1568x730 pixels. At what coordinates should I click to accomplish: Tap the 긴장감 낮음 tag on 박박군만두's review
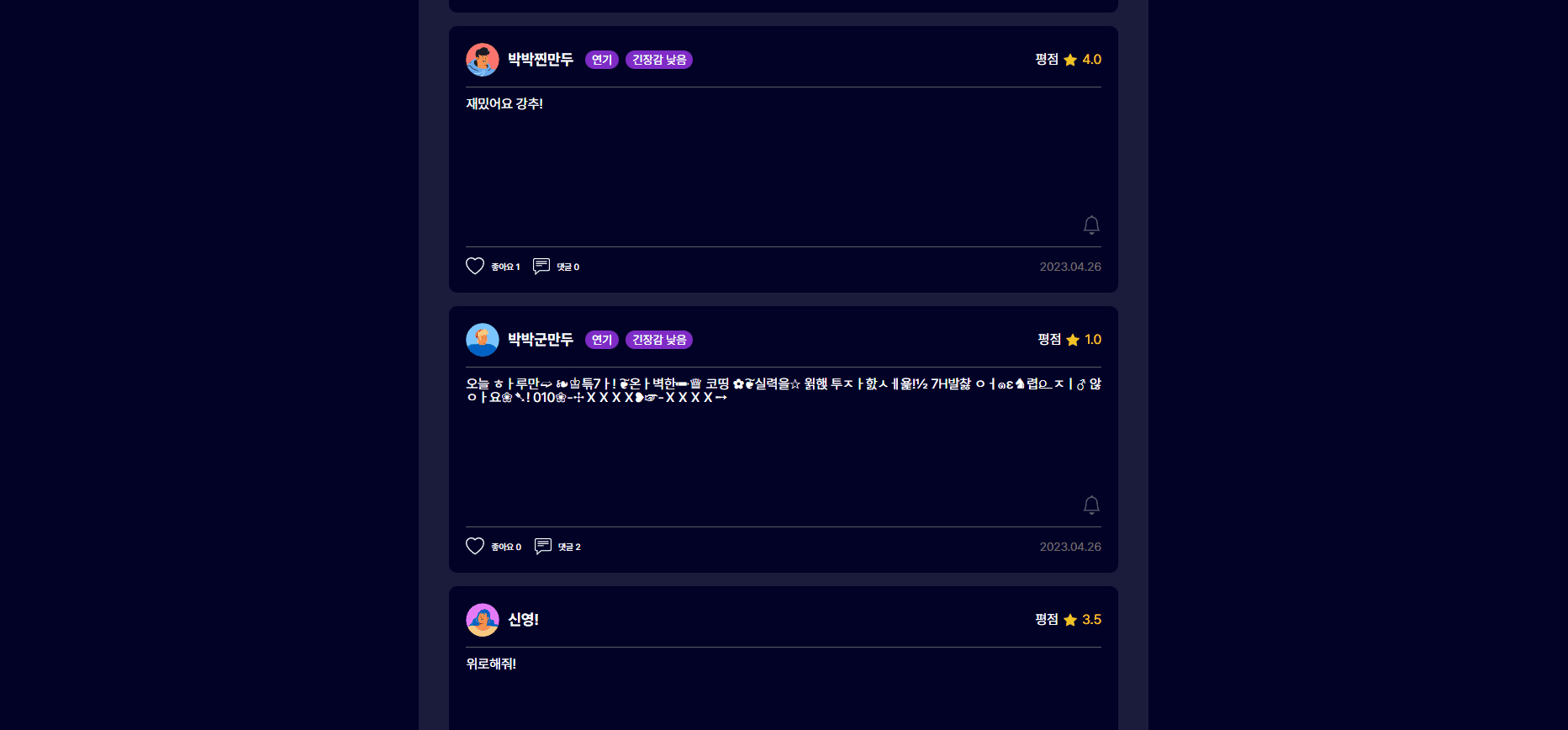pyautogui.click(x=659, y=340)
